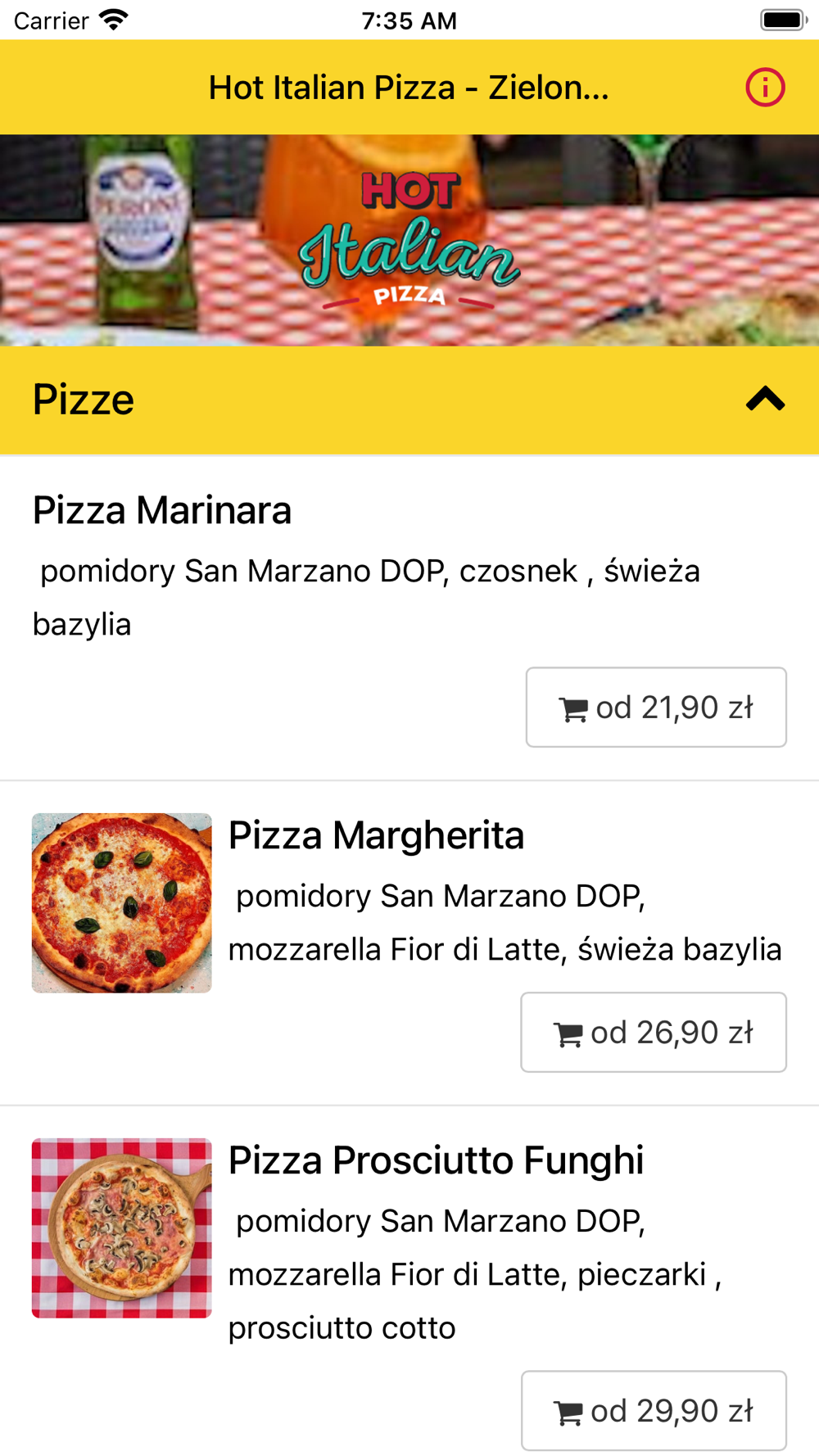The width and height of the screenshot is (819, 1456).
Task: Add Pizza Marinara from 21,90 zł
Action: click(656, 708)
